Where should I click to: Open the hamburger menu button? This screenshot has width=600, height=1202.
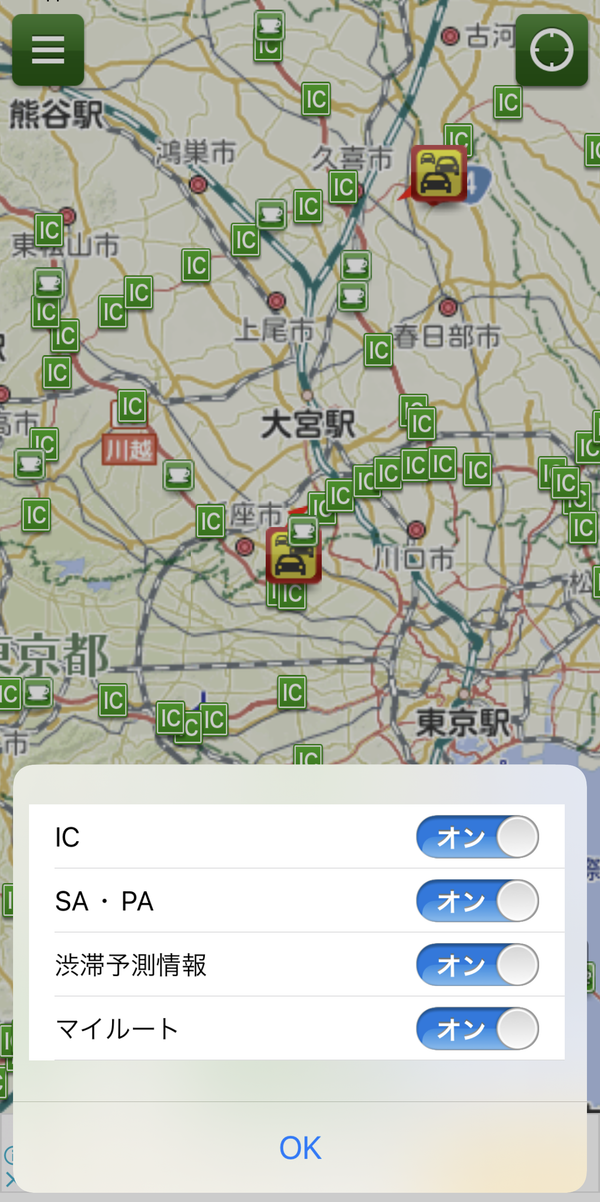coord(48,50)
